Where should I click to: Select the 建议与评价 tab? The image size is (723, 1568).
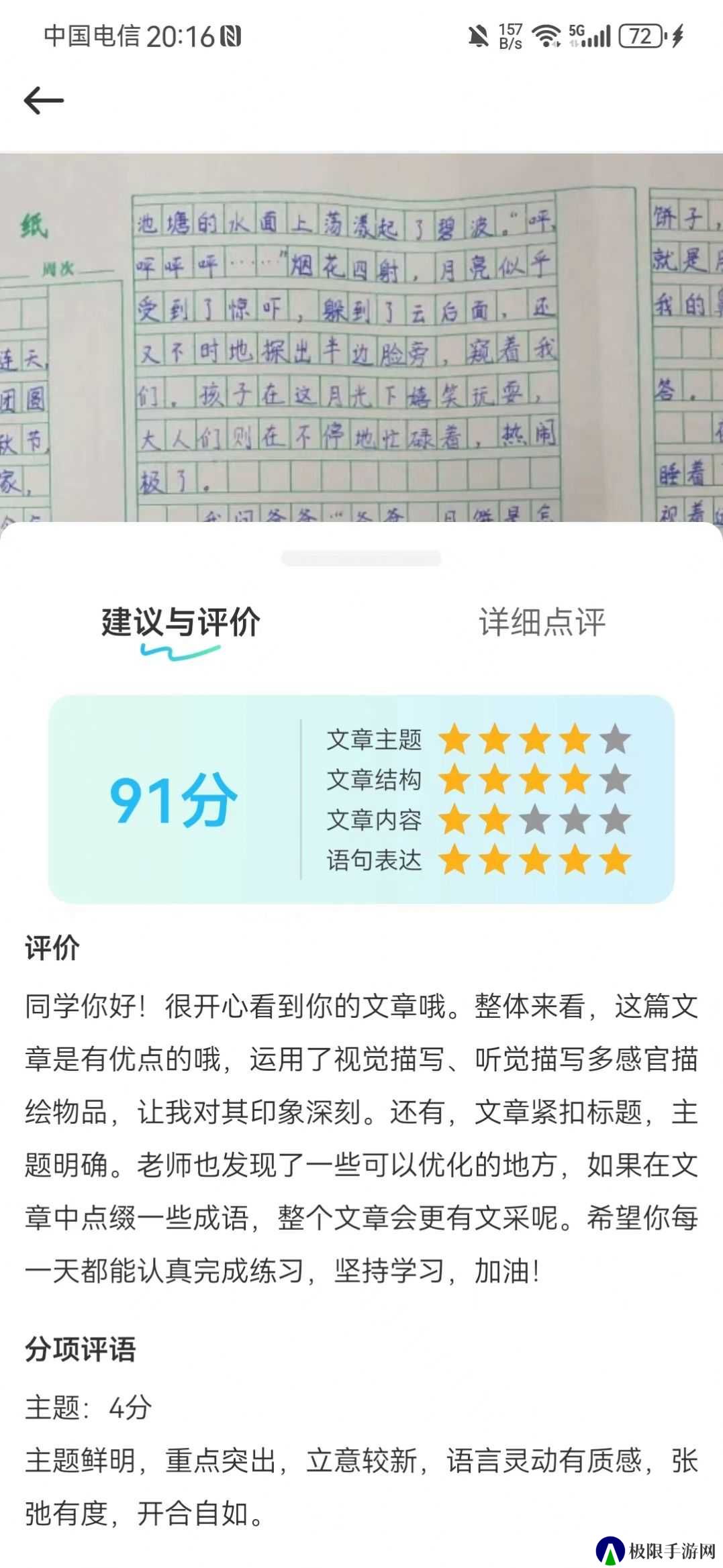(181, 622)
